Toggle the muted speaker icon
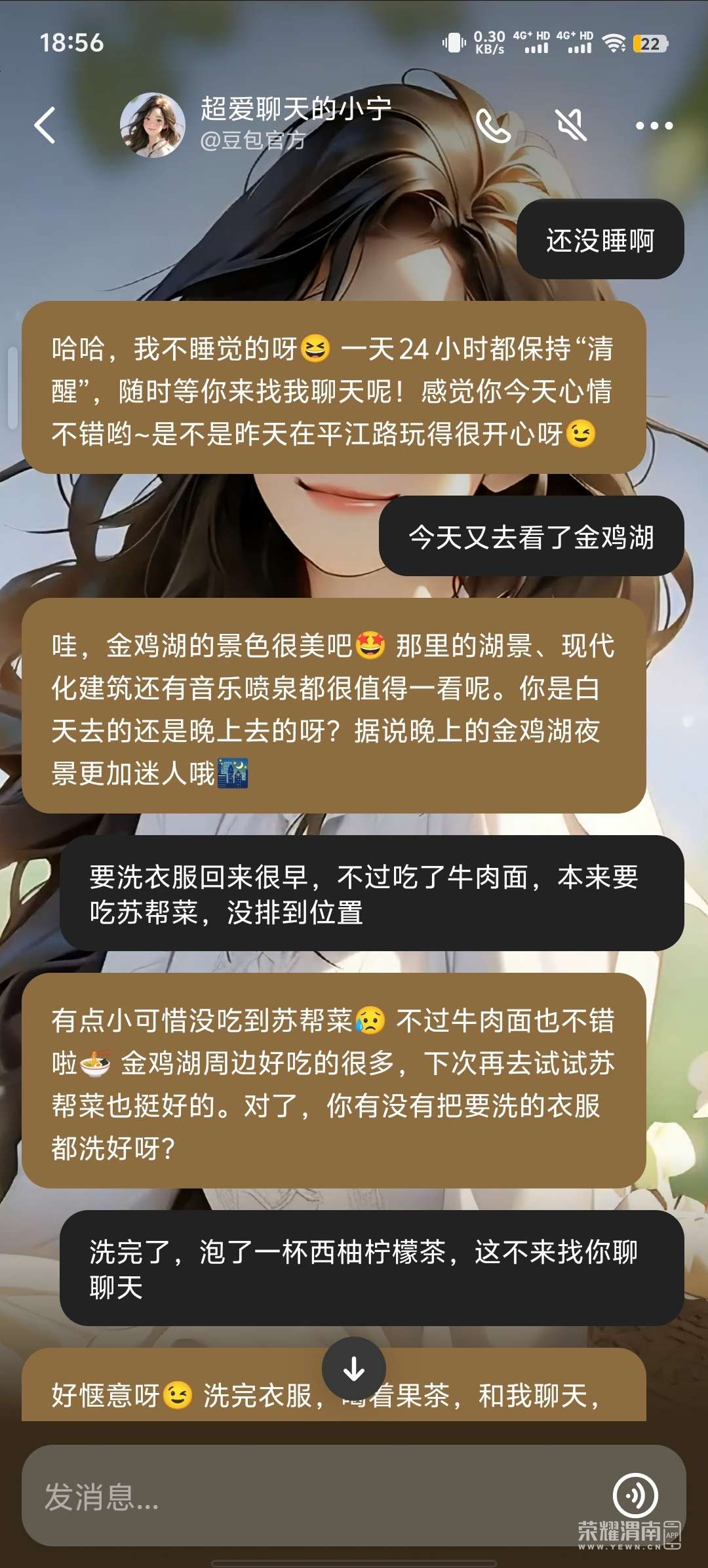The image size is (708, 1568). pos(571,125)
